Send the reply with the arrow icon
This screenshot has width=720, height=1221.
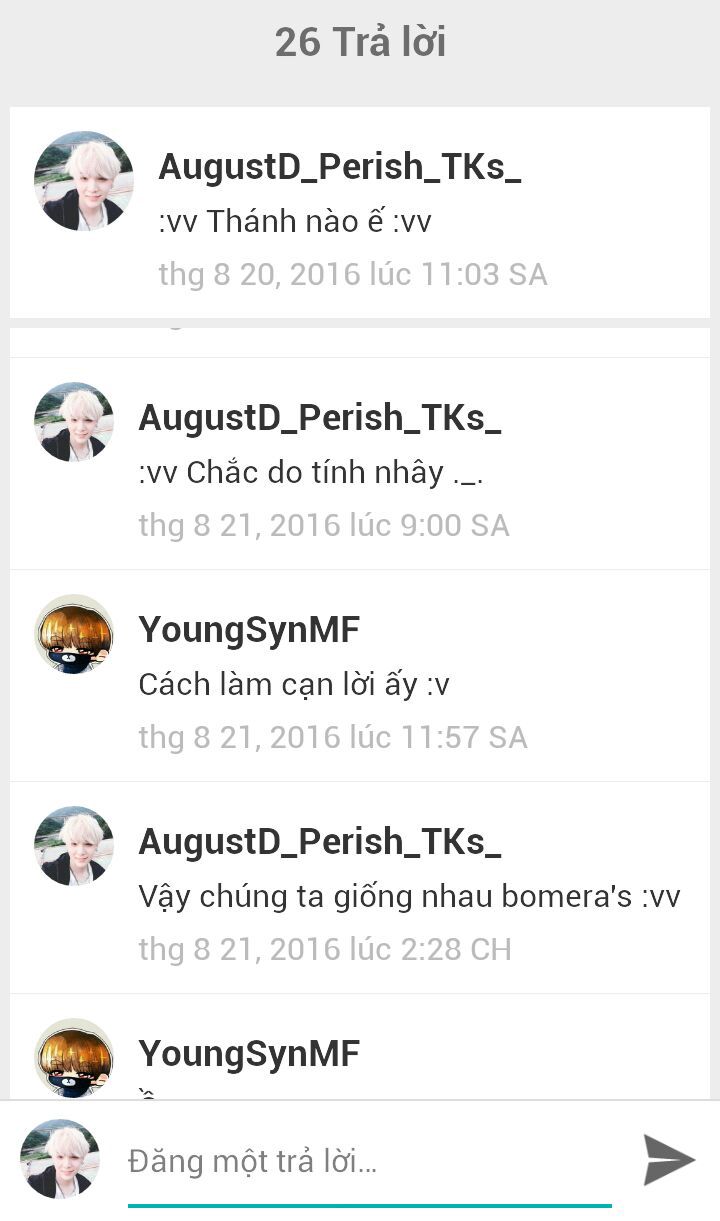coord(668,1160)
